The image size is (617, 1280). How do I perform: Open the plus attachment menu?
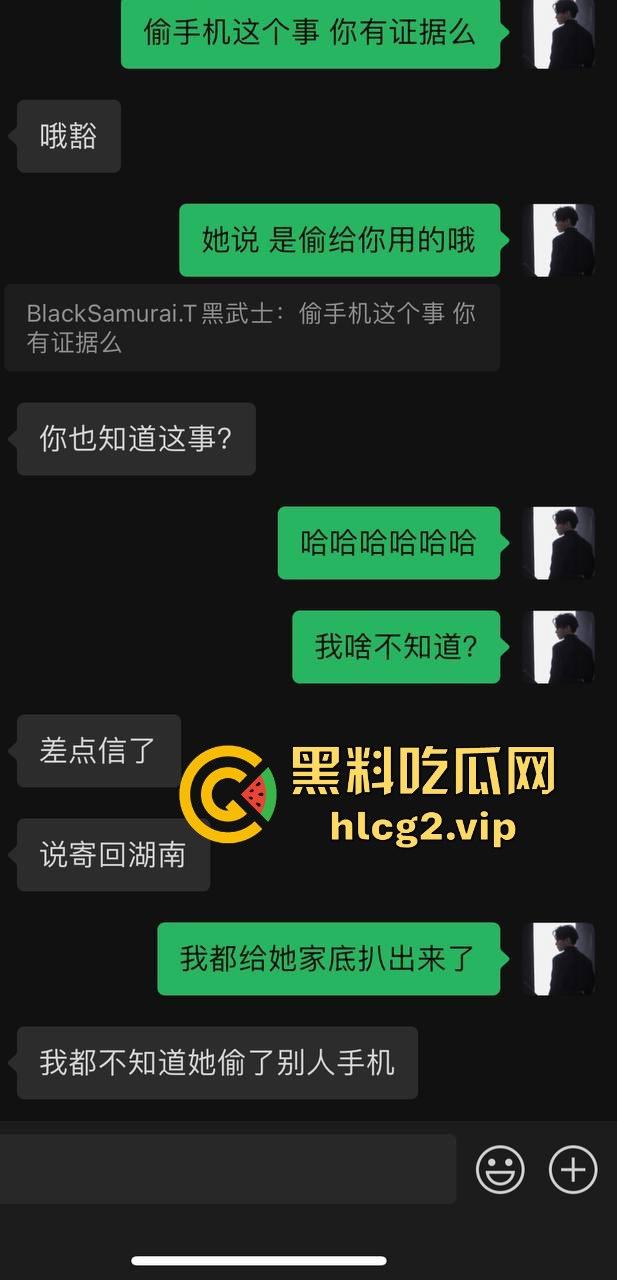click(x=573, y=1169)
